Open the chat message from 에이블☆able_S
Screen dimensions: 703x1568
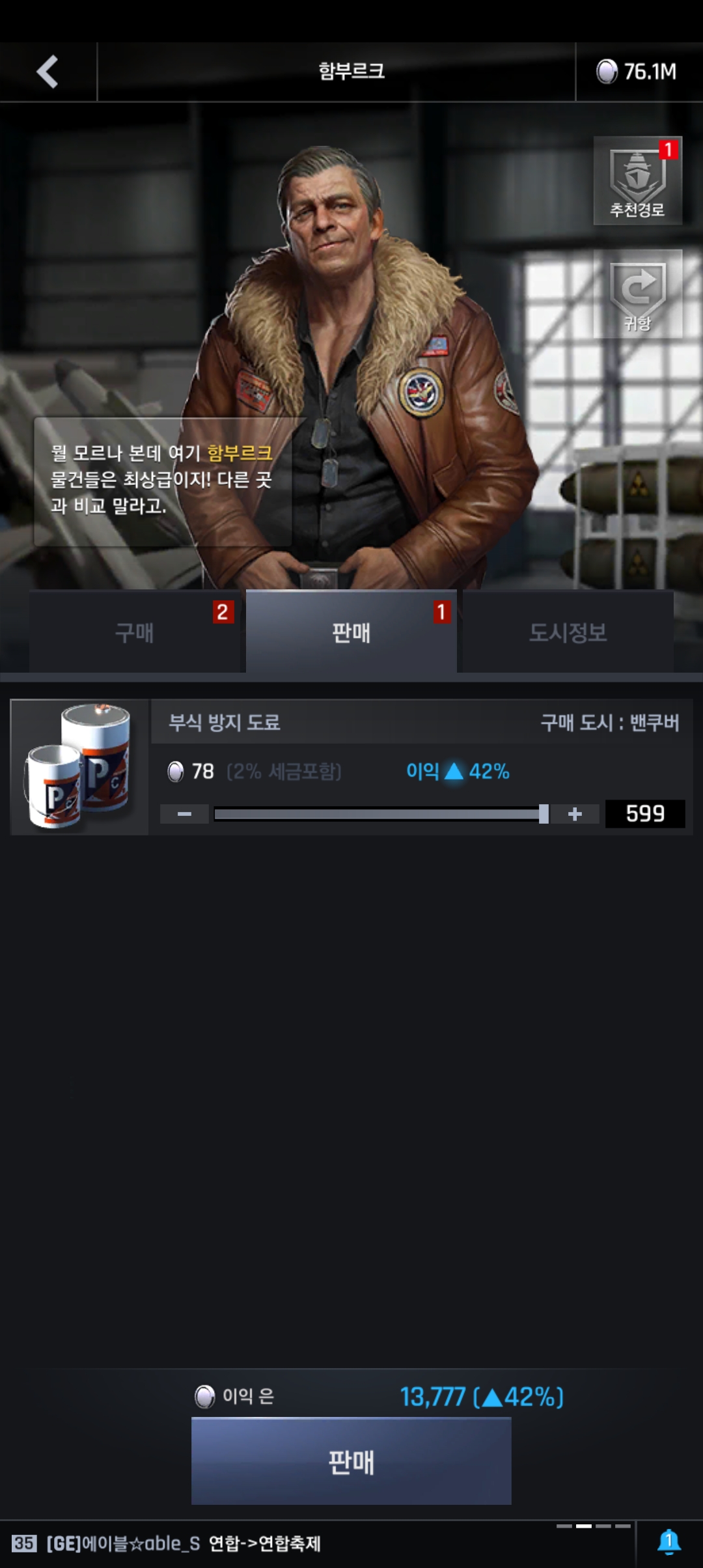(x=184, y=1543)
